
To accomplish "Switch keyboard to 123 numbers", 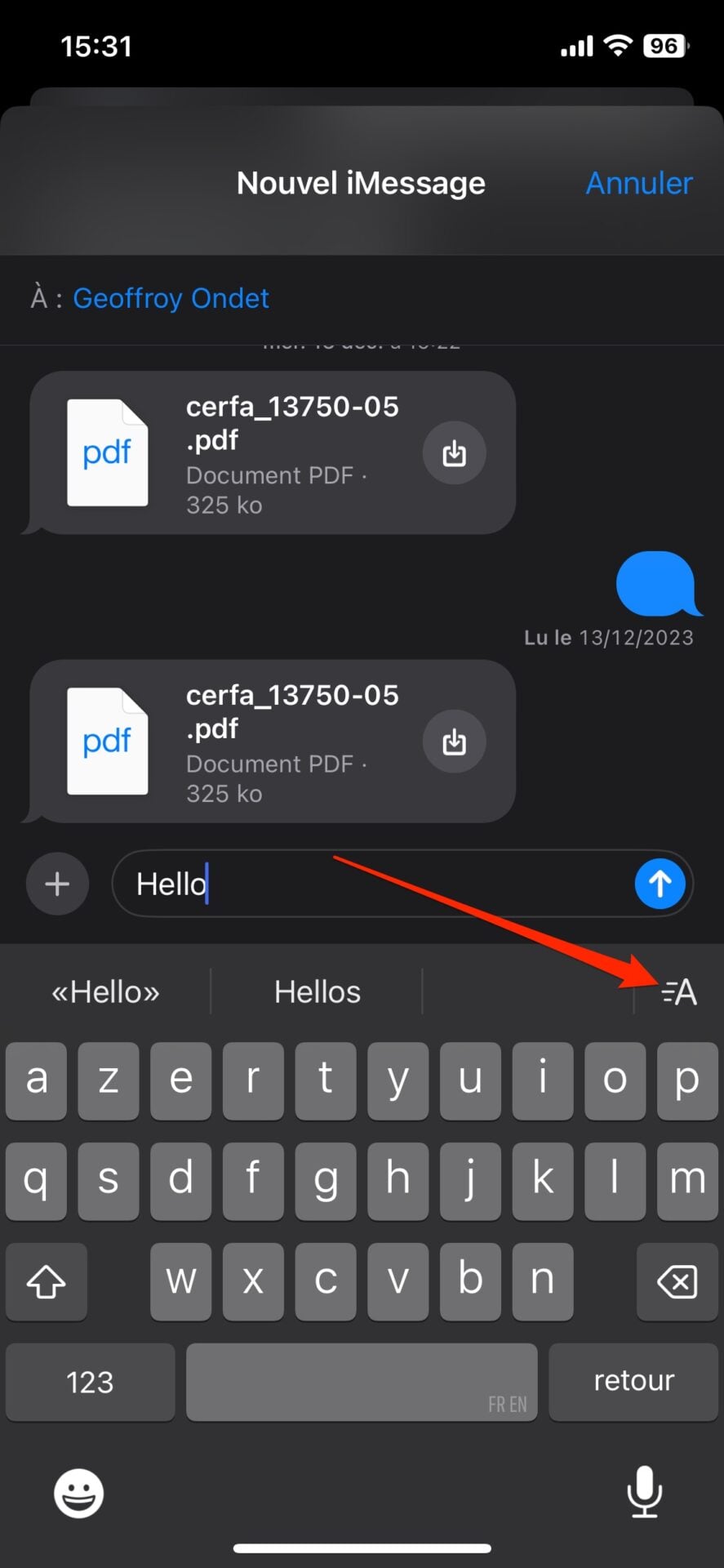I will 90,1382.
